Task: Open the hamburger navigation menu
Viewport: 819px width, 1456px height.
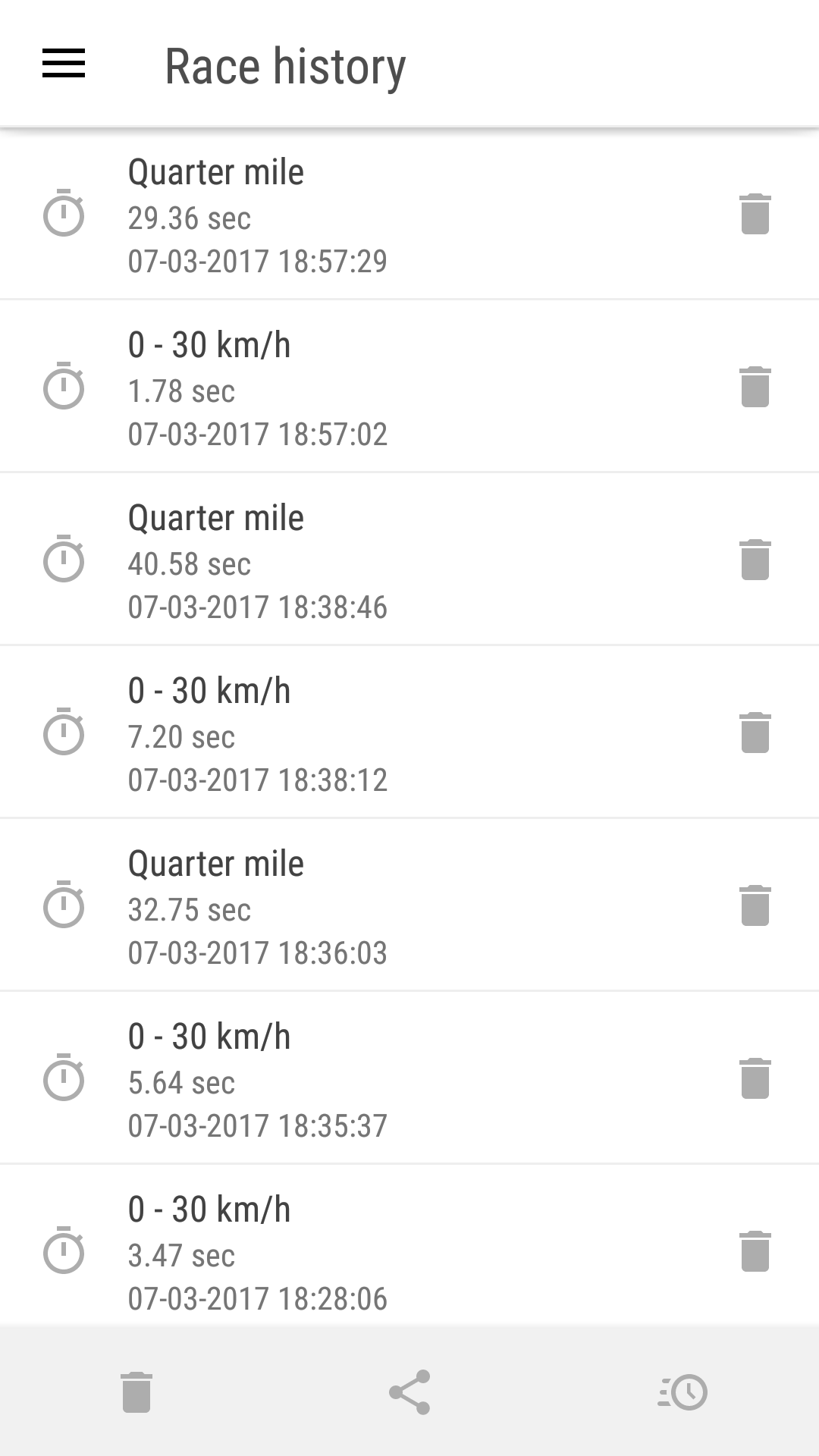Action: pyautogui.click(x=64, y=64)
